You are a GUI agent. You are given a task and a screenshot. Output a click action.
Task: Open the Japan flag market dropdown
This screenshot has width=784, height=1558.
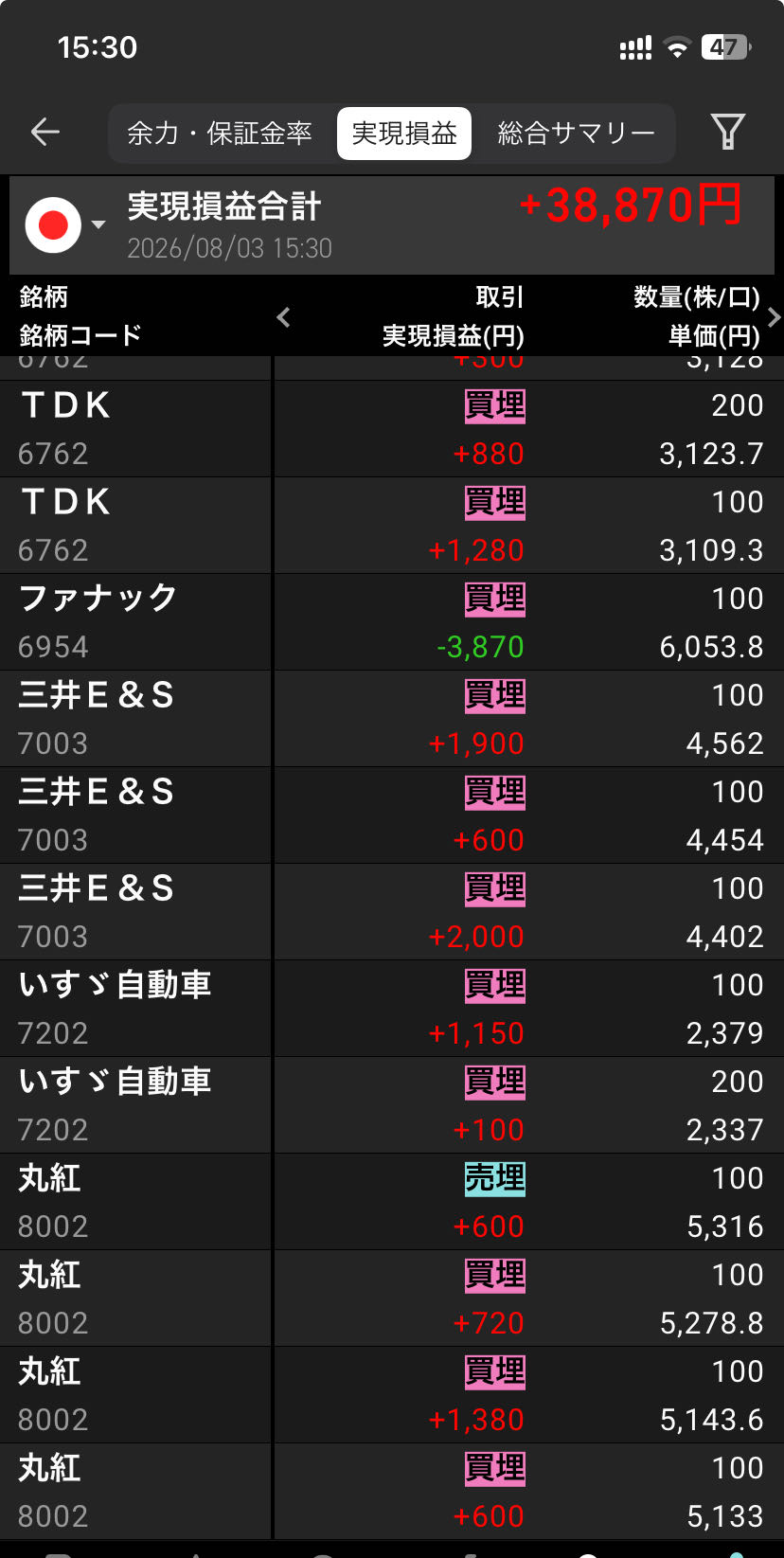tap(64, 225)
